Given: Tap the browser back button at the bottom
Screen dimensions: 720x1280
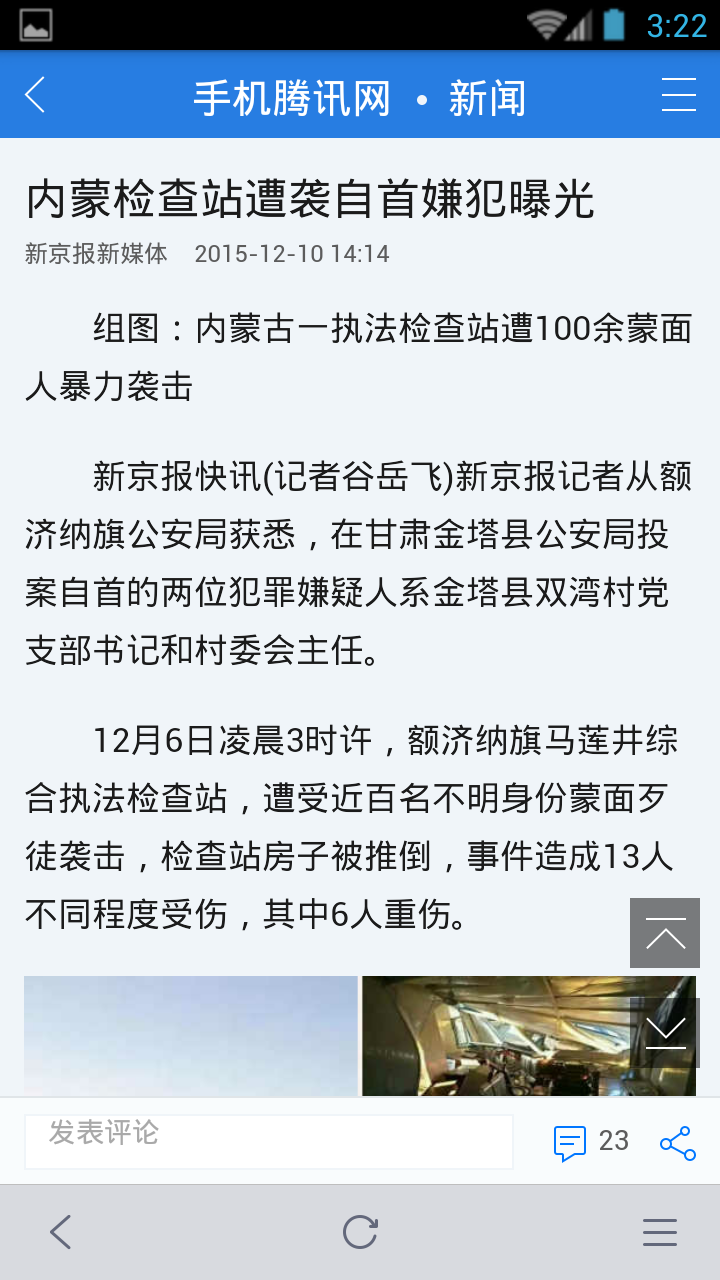Looking at the screenshot, I should coord(61,1232).
